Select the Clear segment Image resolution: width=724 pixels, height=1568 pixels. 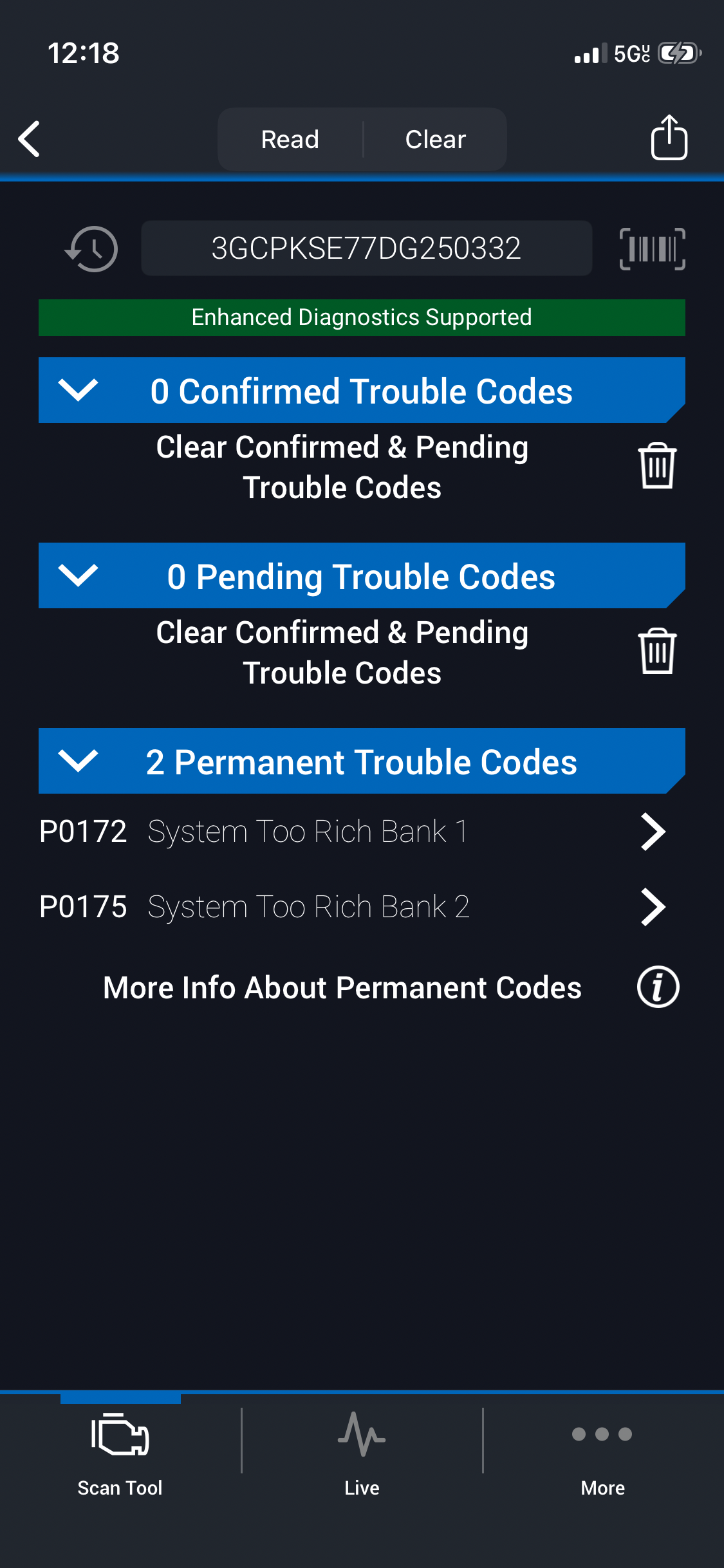pyautogui.click(x=435, y=139)
